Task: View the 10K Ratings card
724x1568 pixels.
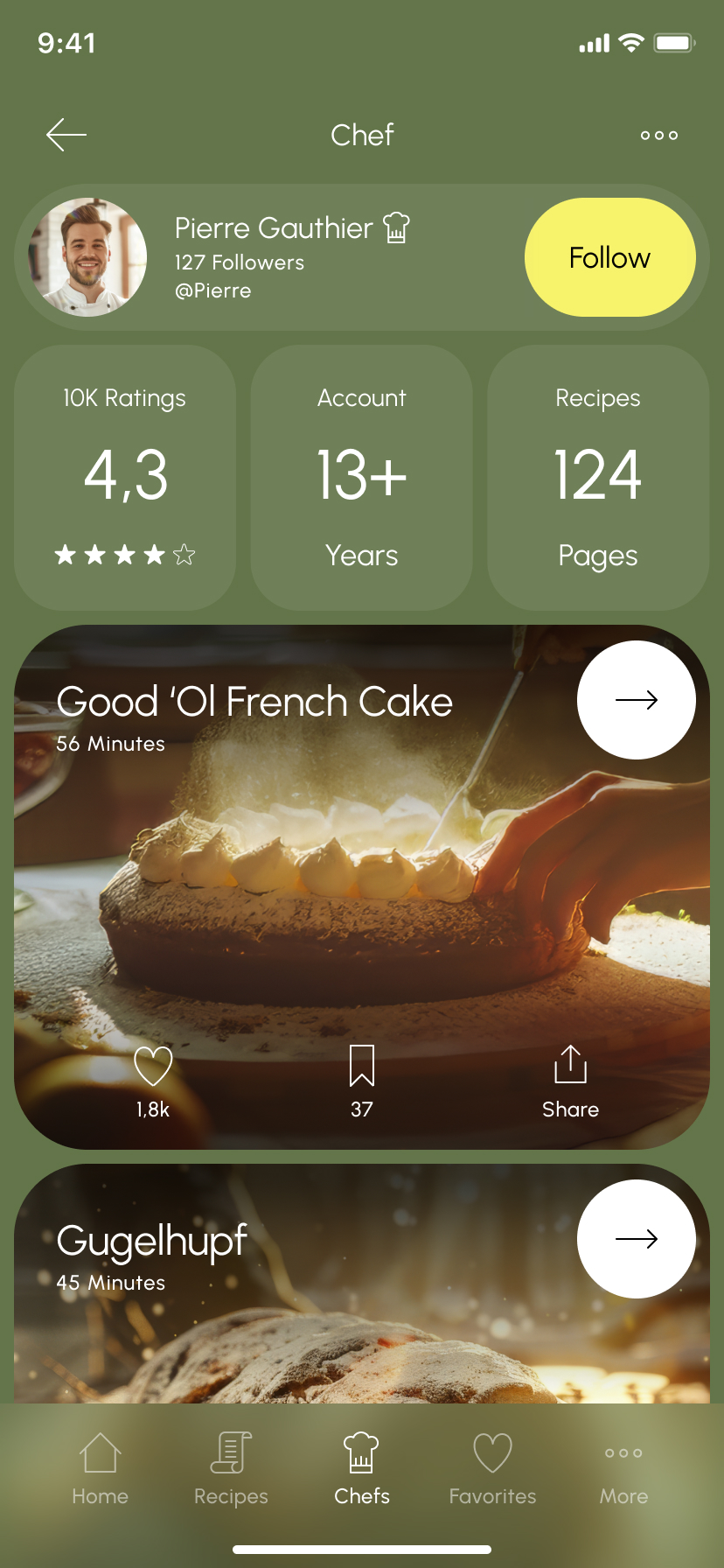Action: [125, 478]
